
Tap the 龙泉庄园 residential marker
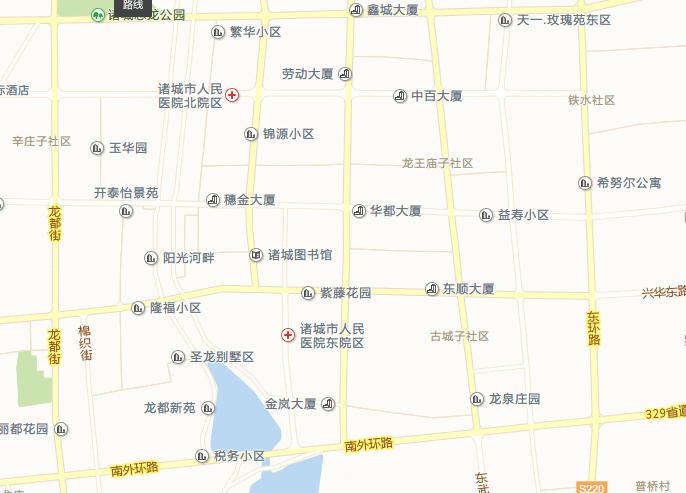[x=477, y=399]
